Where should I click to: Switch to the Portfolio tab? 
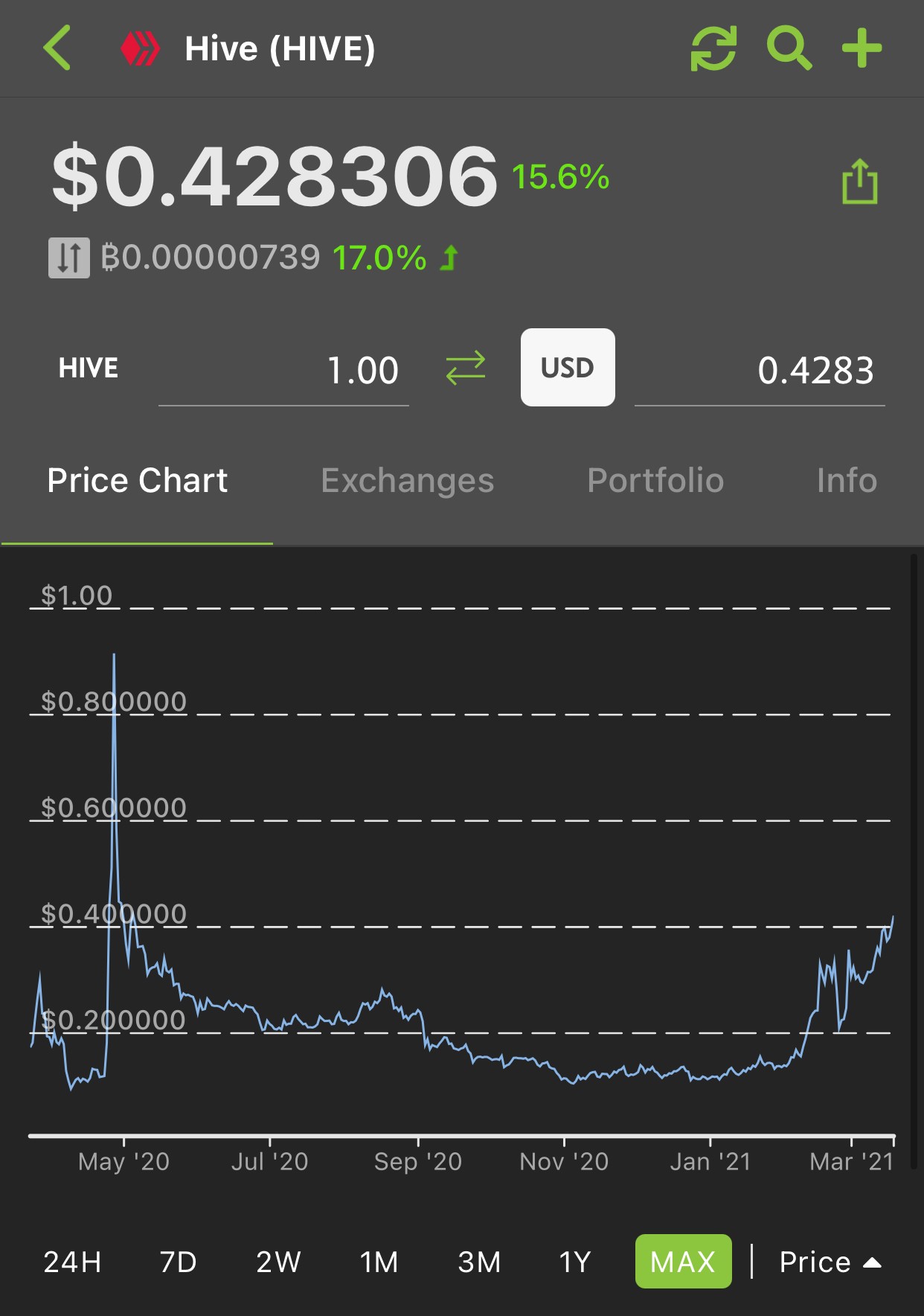[655, 480]
